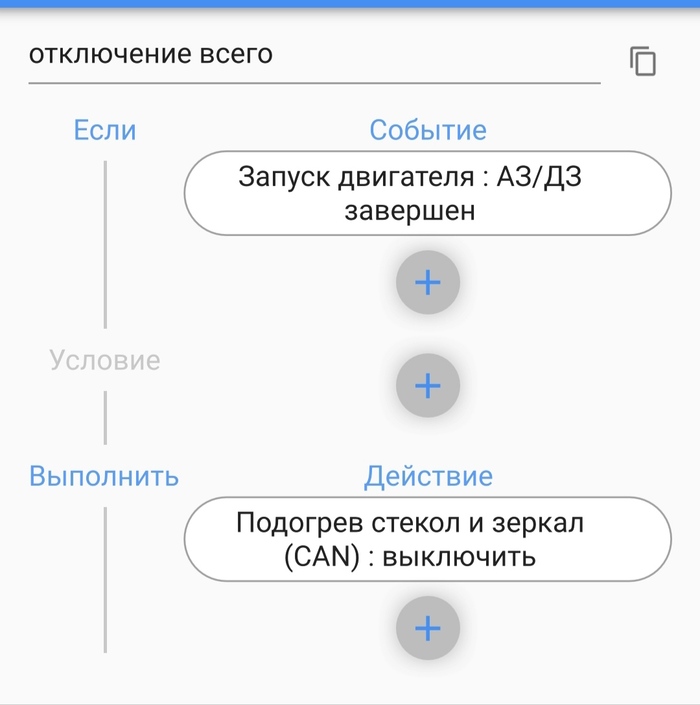This screenshot has height=705, width=700.
Task: Open the engine start event chip
Action: [427, 194]
